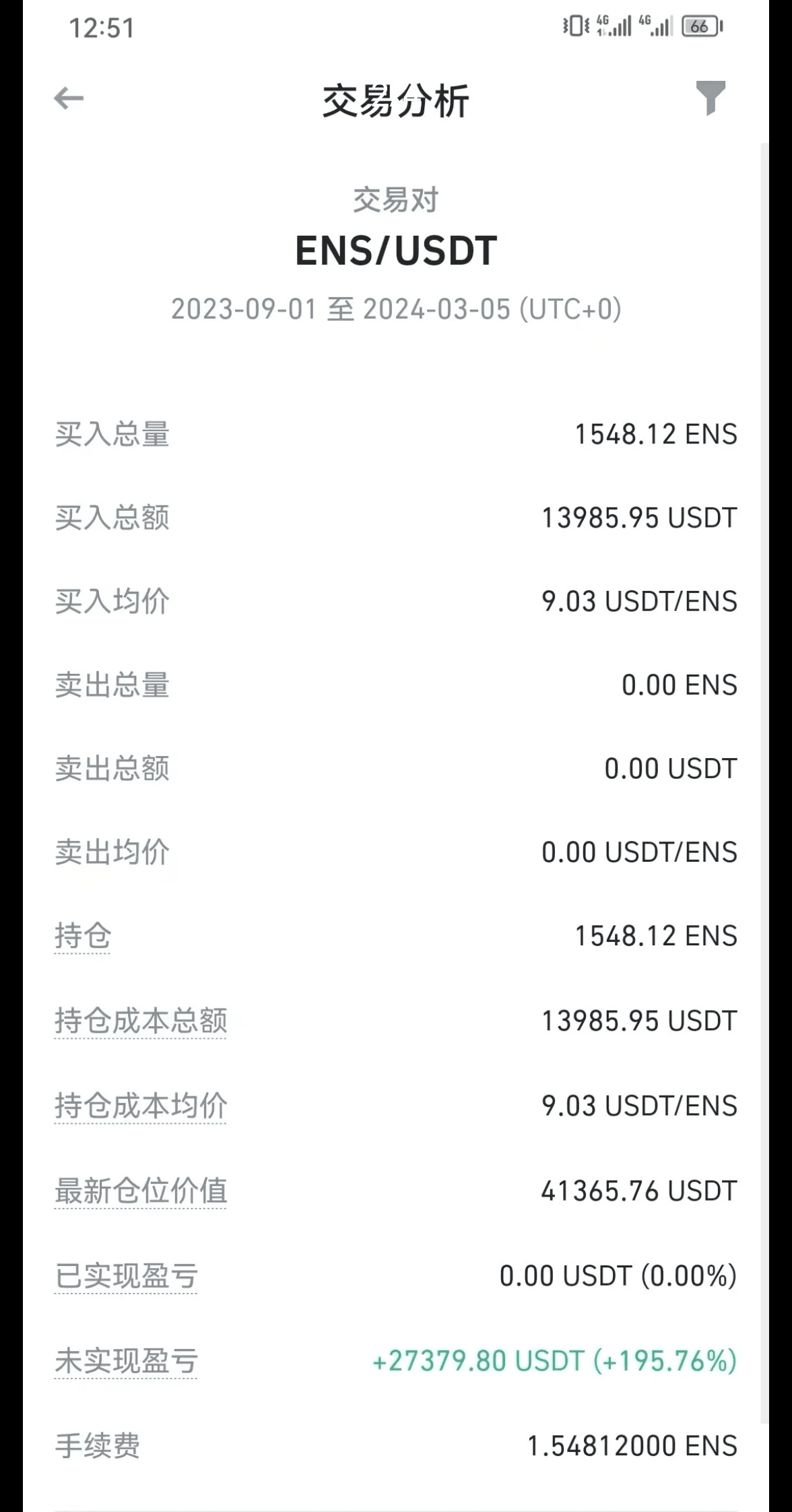Go back using the top-left arrow

click(x=69, y=98)
